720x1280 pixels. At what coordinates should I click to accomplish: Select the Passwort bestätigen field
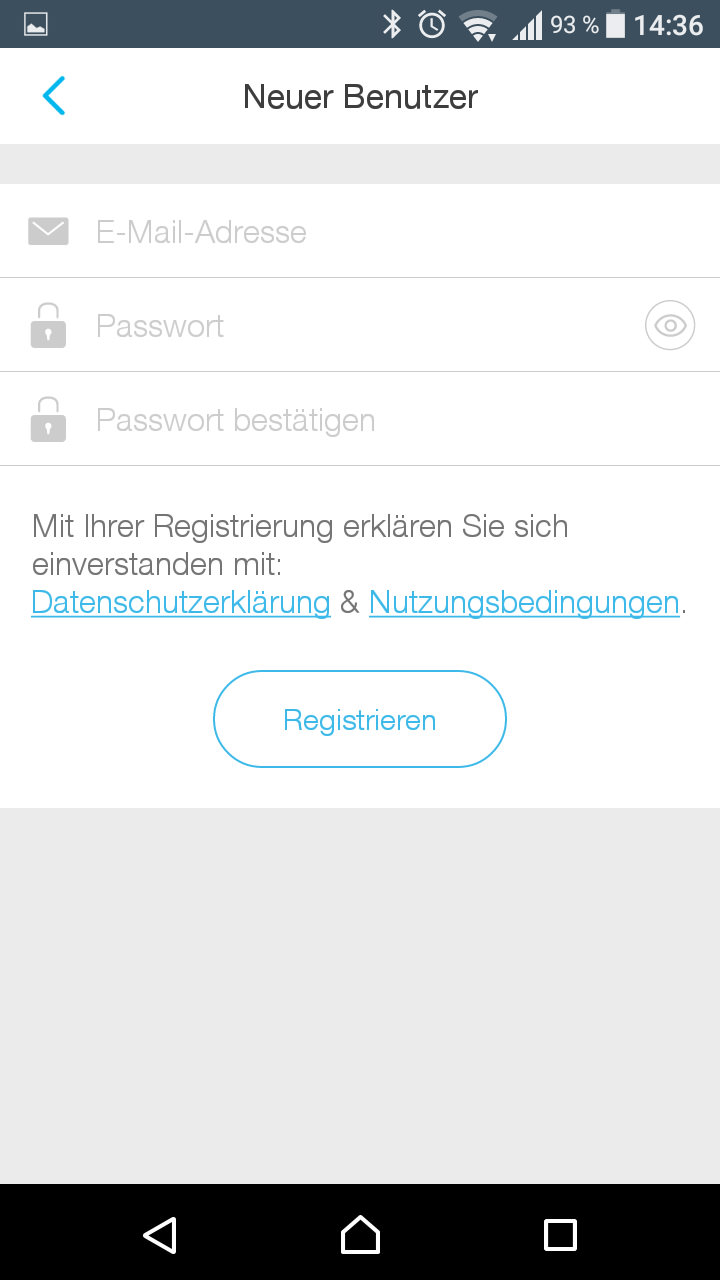point(360,420)
